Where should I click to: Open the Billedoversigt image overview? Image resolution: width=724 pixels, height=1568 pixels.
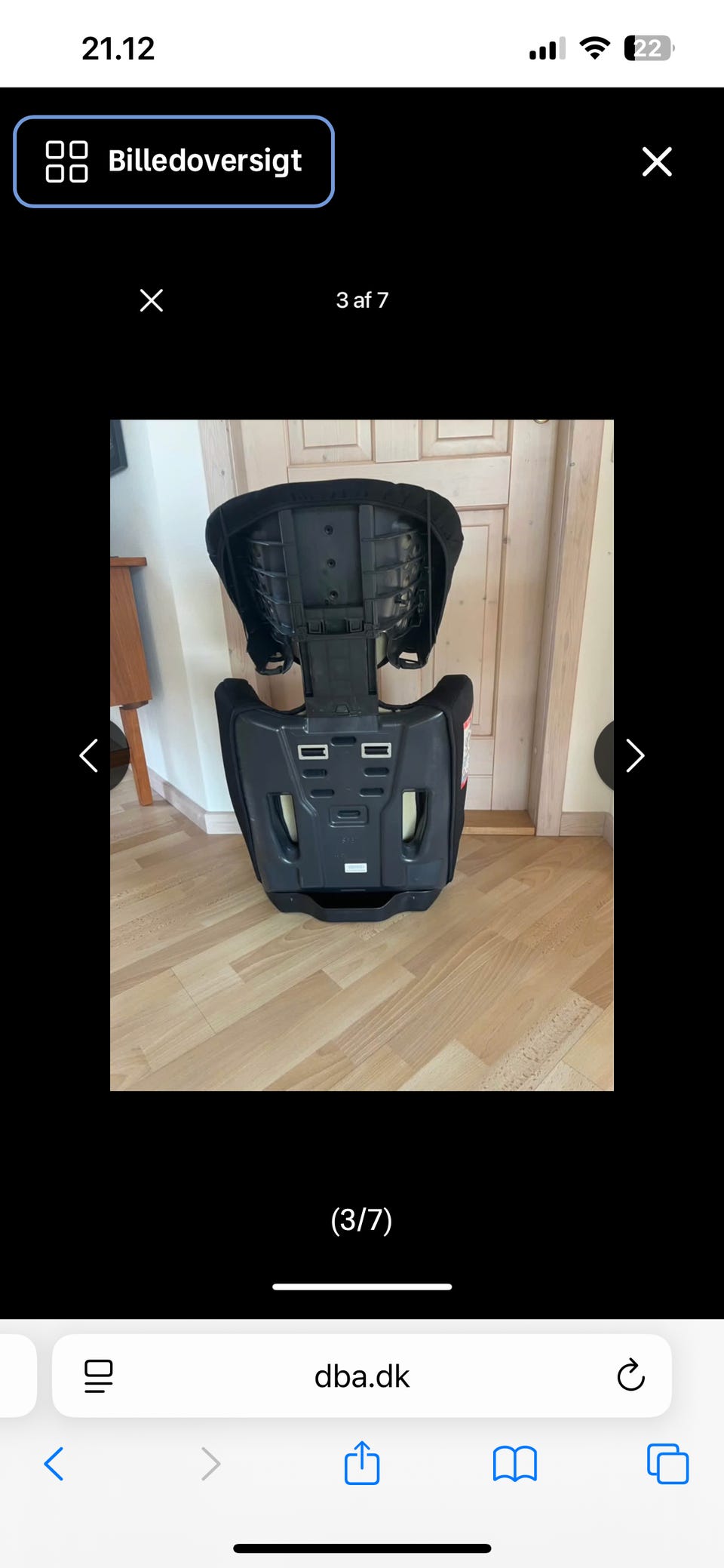tap(173, 161)
